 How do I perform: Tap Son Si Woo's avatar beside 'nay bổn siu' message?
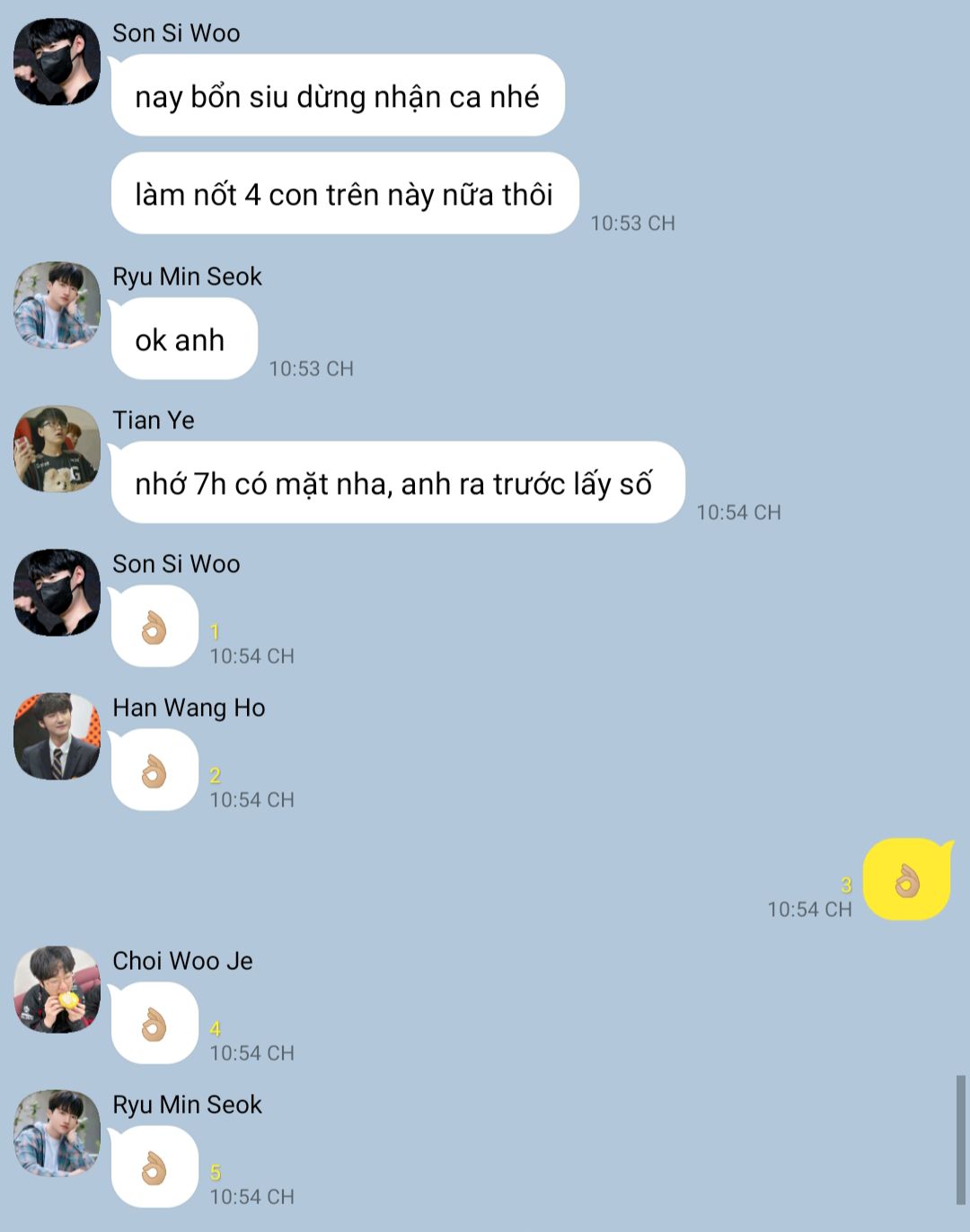[x=57, y=62]
